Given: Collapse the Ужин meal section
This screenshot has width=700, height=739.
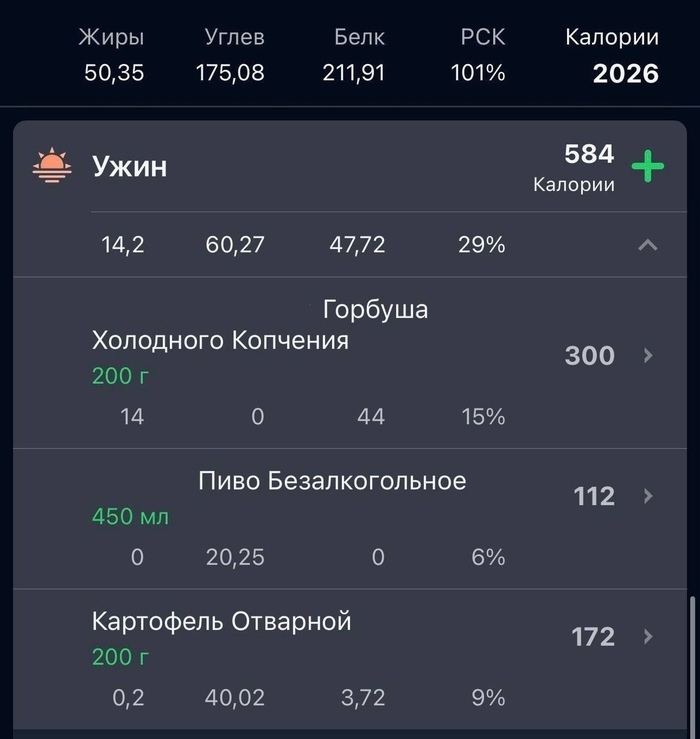Looking at the screenshot, I should pos(648,245).
